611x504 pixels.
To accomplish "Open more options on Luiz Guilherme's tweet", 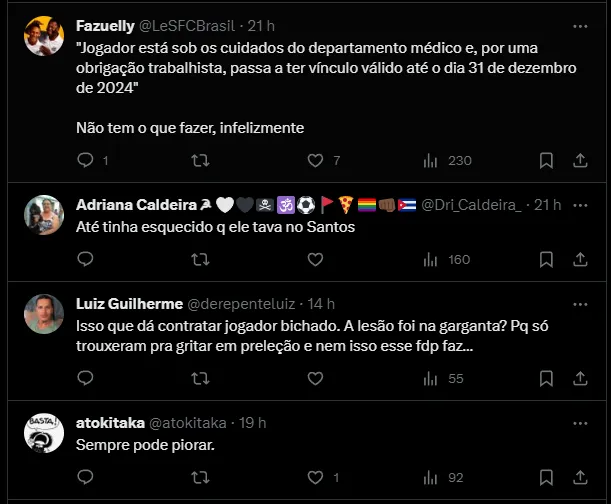I will 579,303.
